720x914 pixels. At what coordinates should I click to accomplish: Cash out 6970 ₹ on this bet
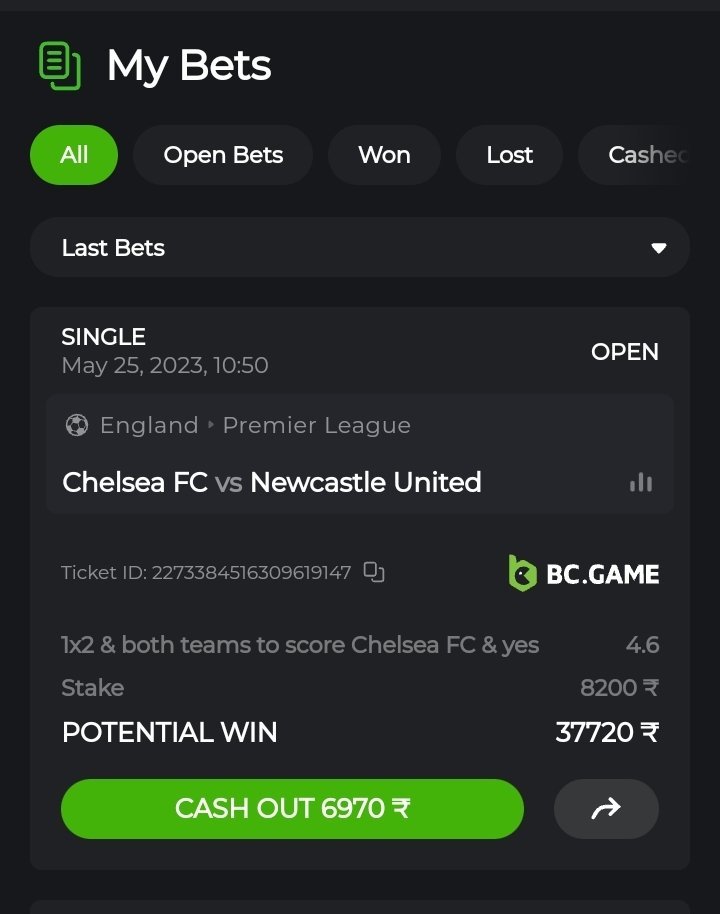click(292, 808)
